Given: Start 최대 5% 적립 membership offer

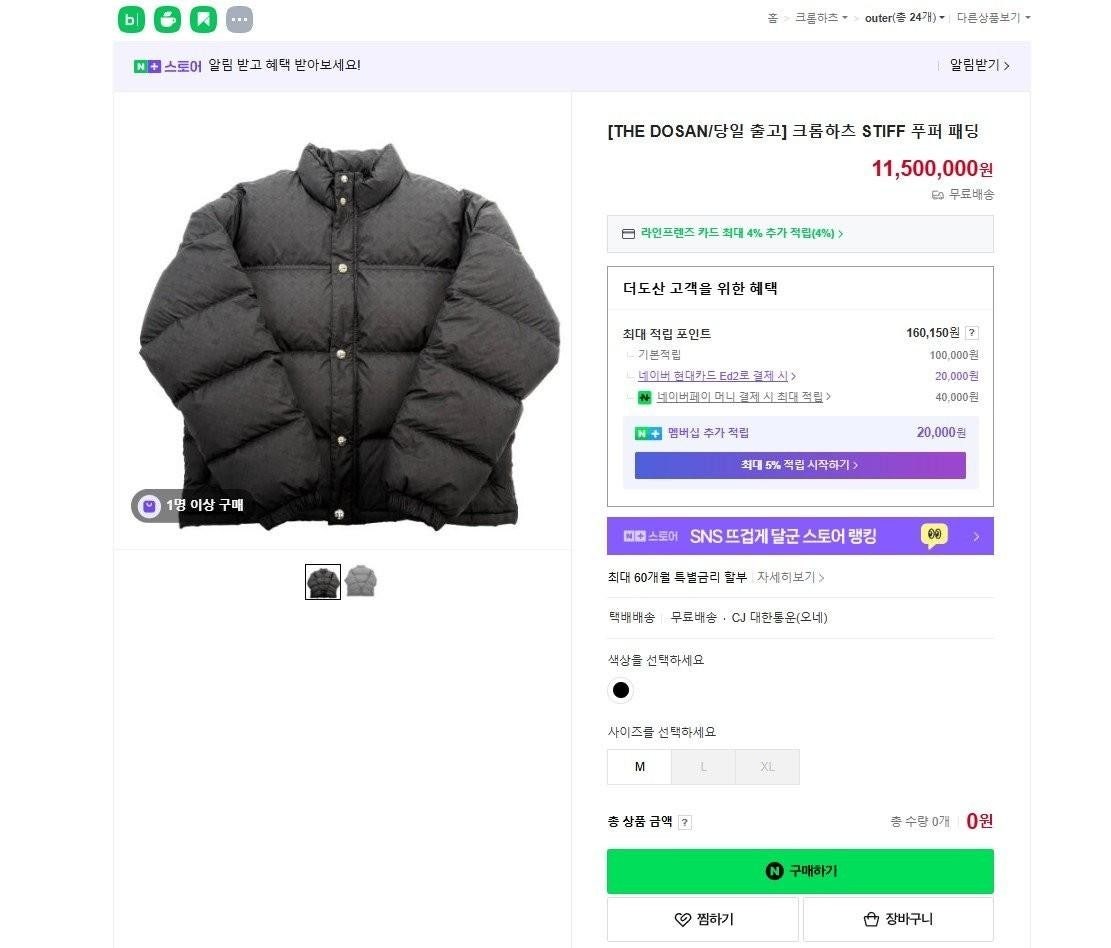Looking at the screenshot, I should tap(800, 465).
